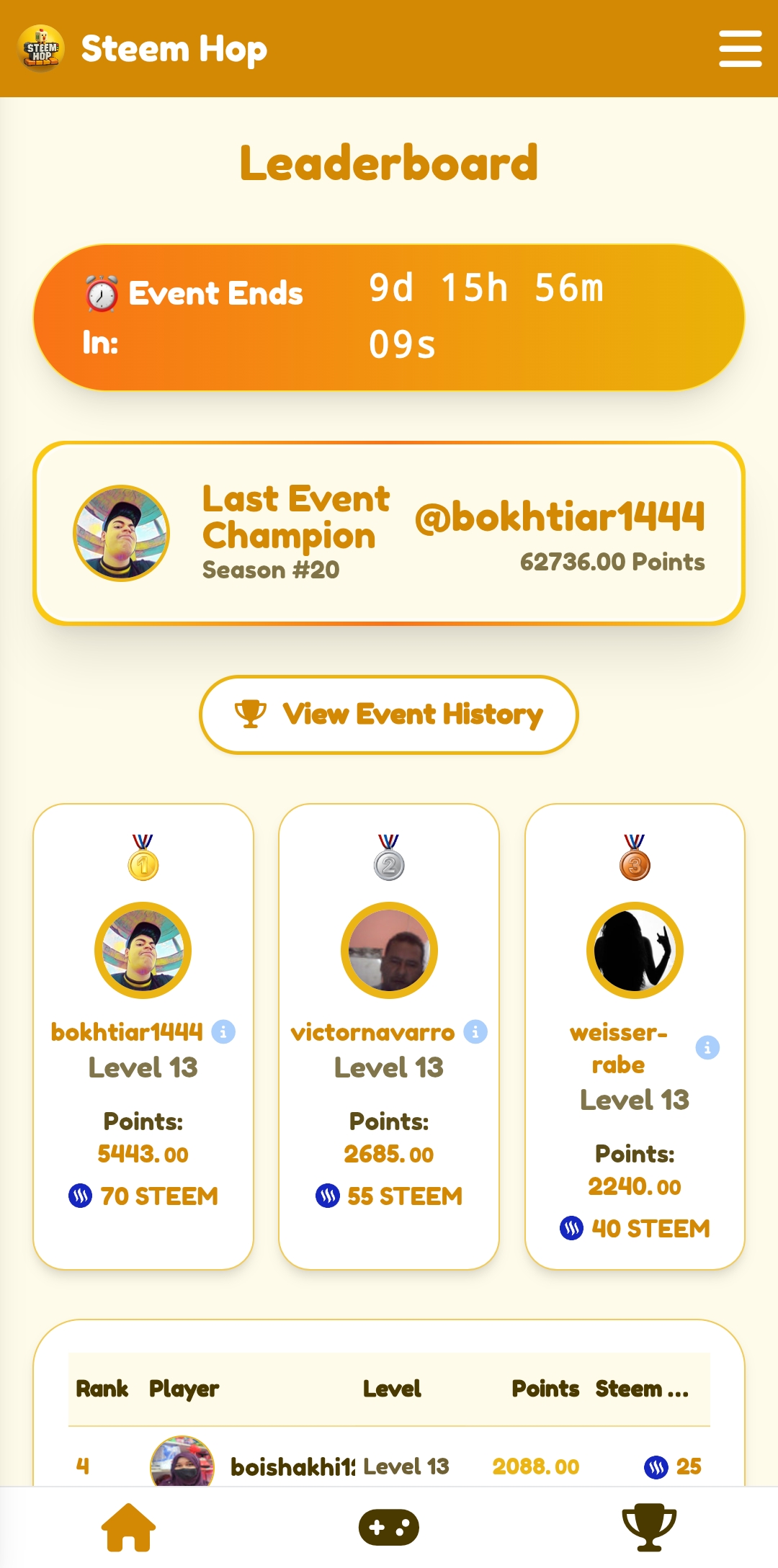Open the bokhtiar1444 first place card
This screenshot has width=778, height=1568.
[143, 1036]
